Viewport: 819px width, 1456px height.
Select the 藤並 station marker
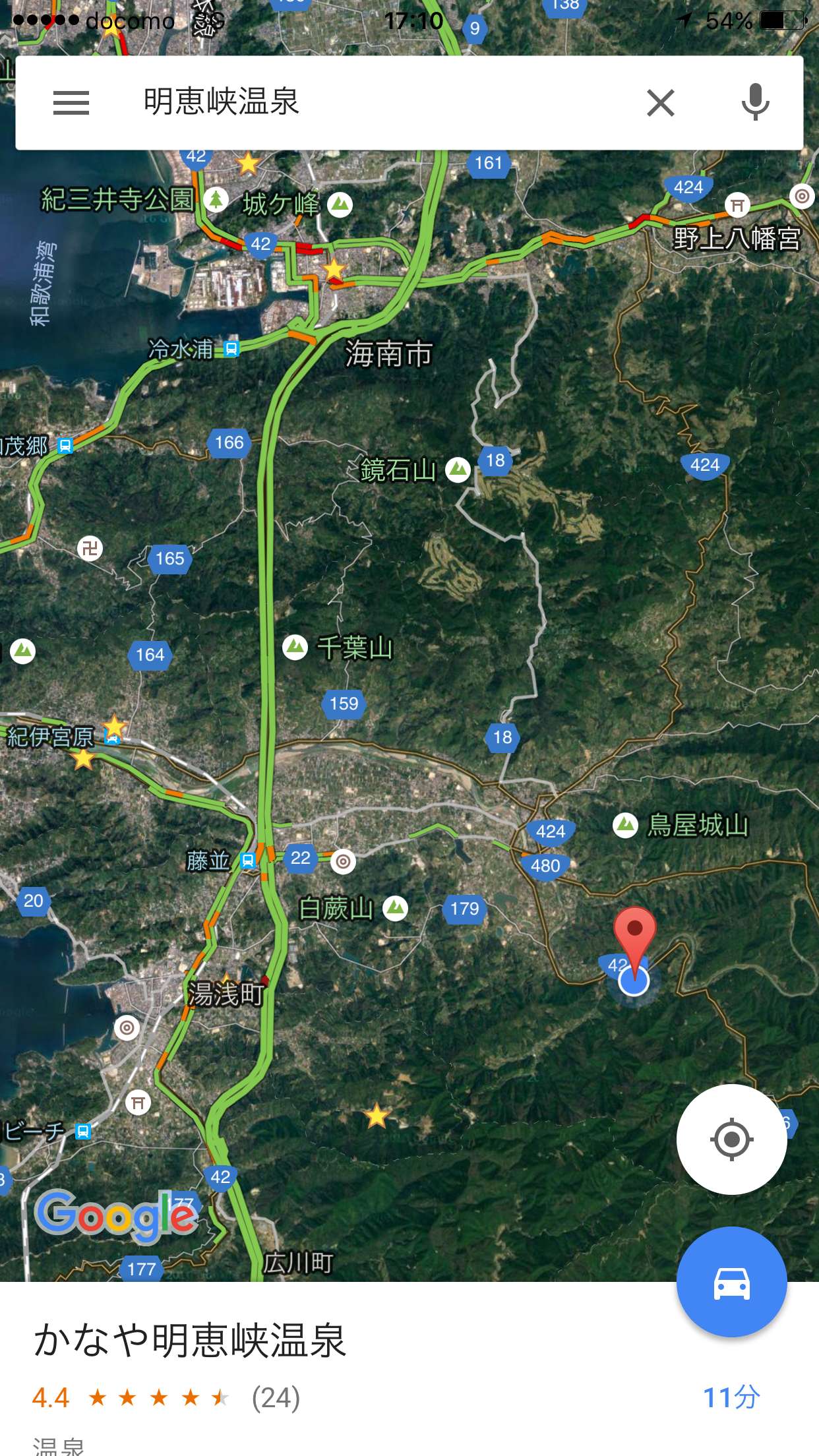point(248,861)
